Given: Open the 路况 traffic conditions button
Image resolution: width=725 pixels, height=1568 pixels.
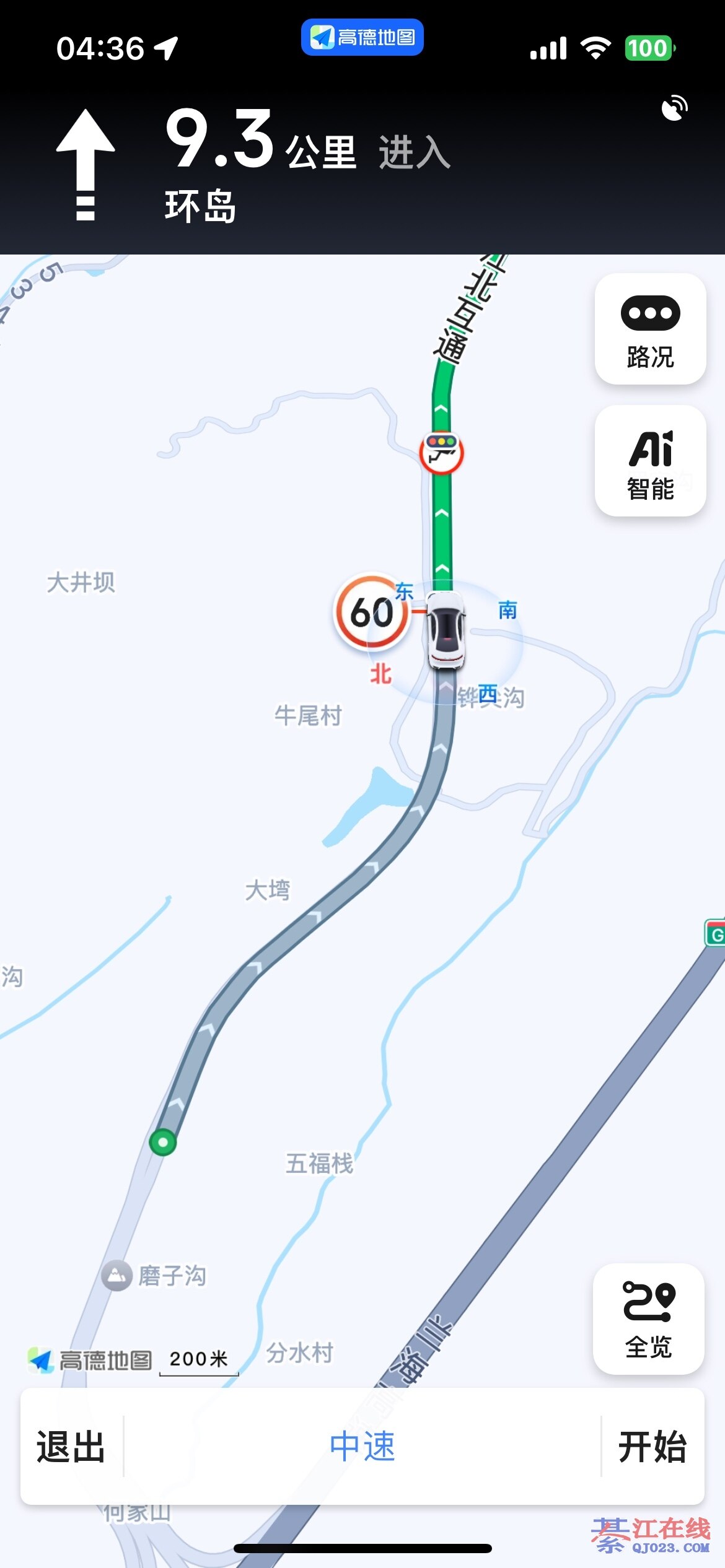Looking at the screenshot, I should tap(650, 329).
